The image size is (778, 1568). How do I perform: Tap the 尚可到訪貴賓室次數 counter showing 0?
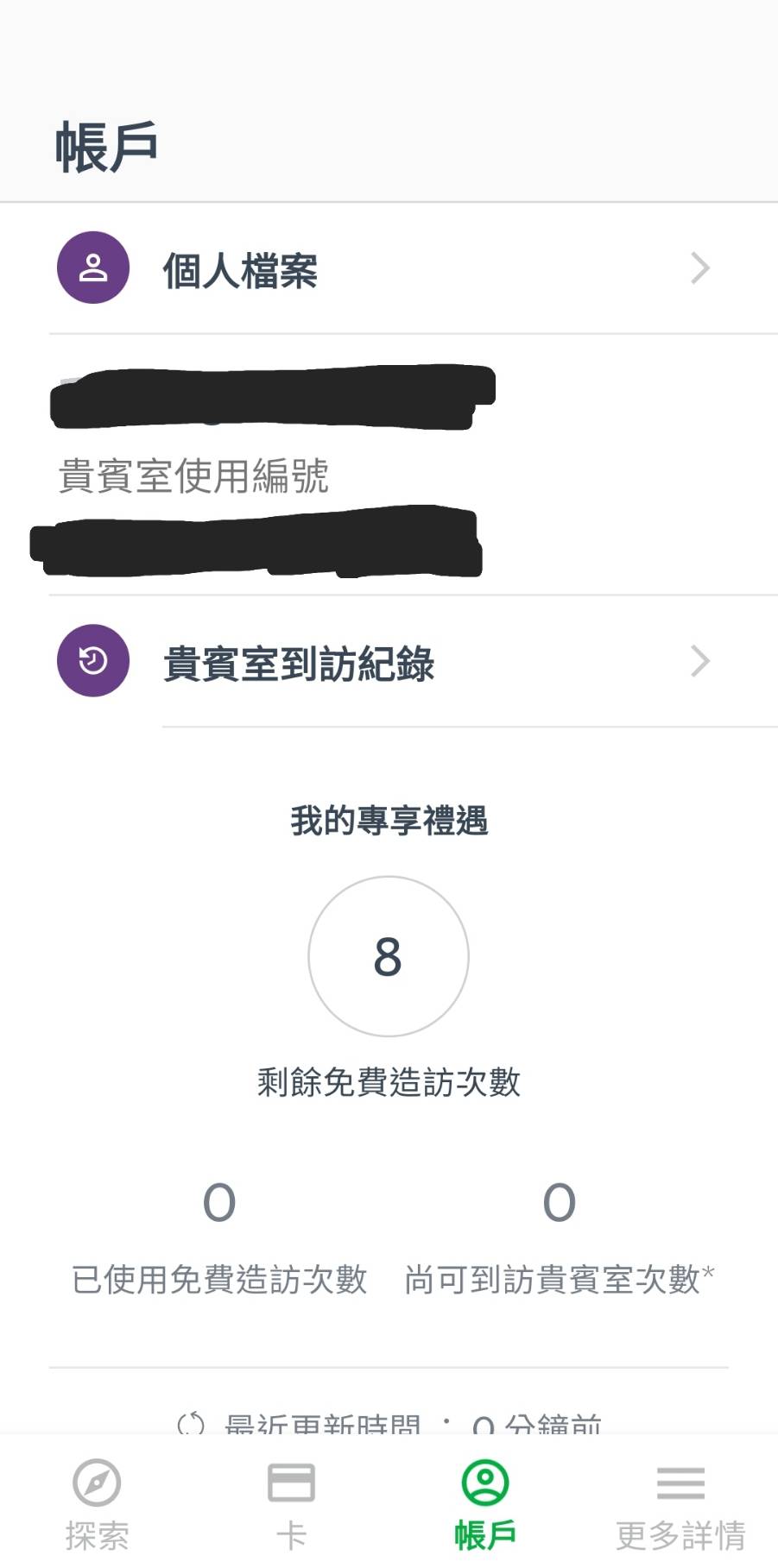[560, 1202]
